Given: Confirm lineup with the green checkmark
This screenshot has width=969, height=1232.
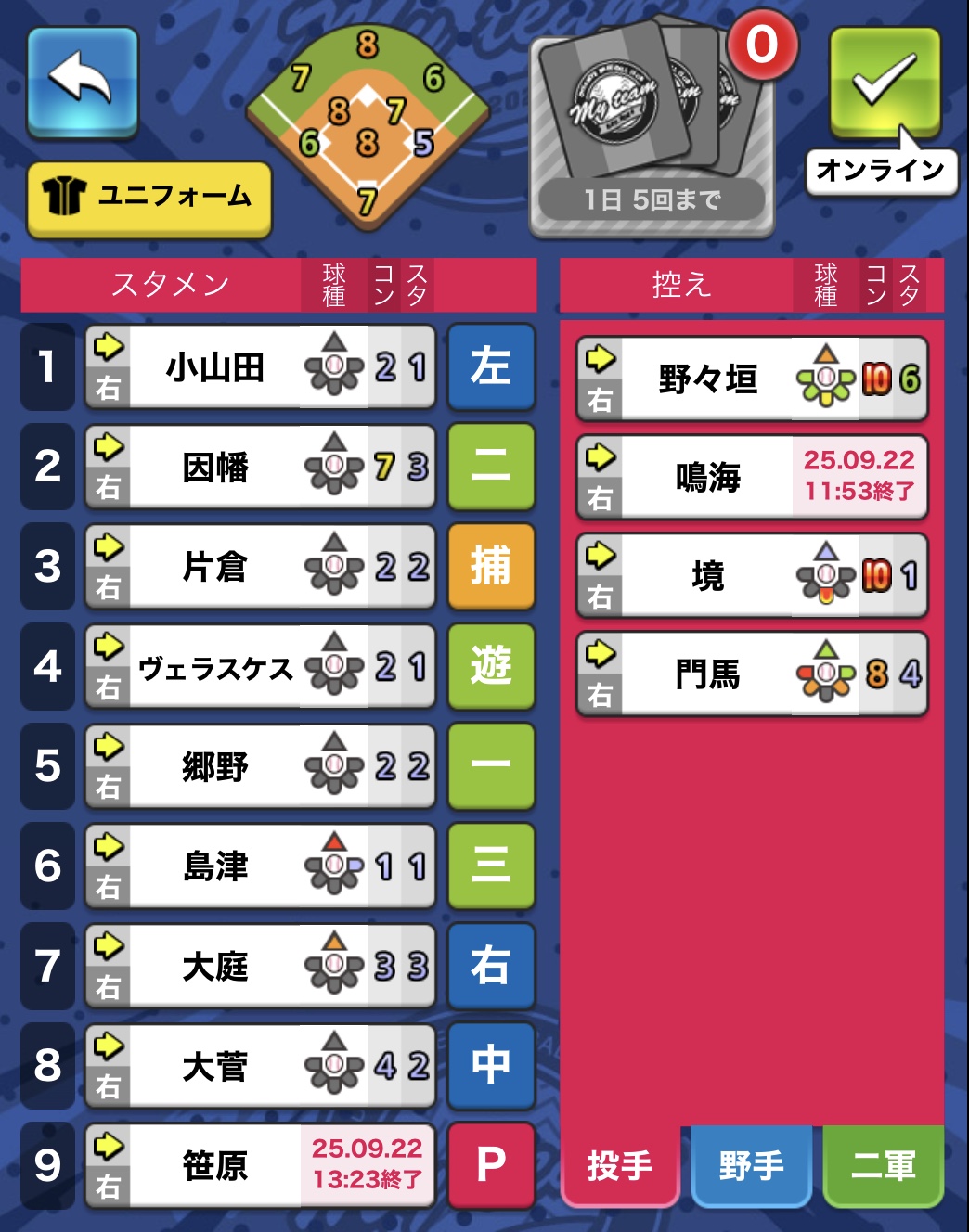Looking at the screenshot, I should pyautogui.click(x=884, y=82).
